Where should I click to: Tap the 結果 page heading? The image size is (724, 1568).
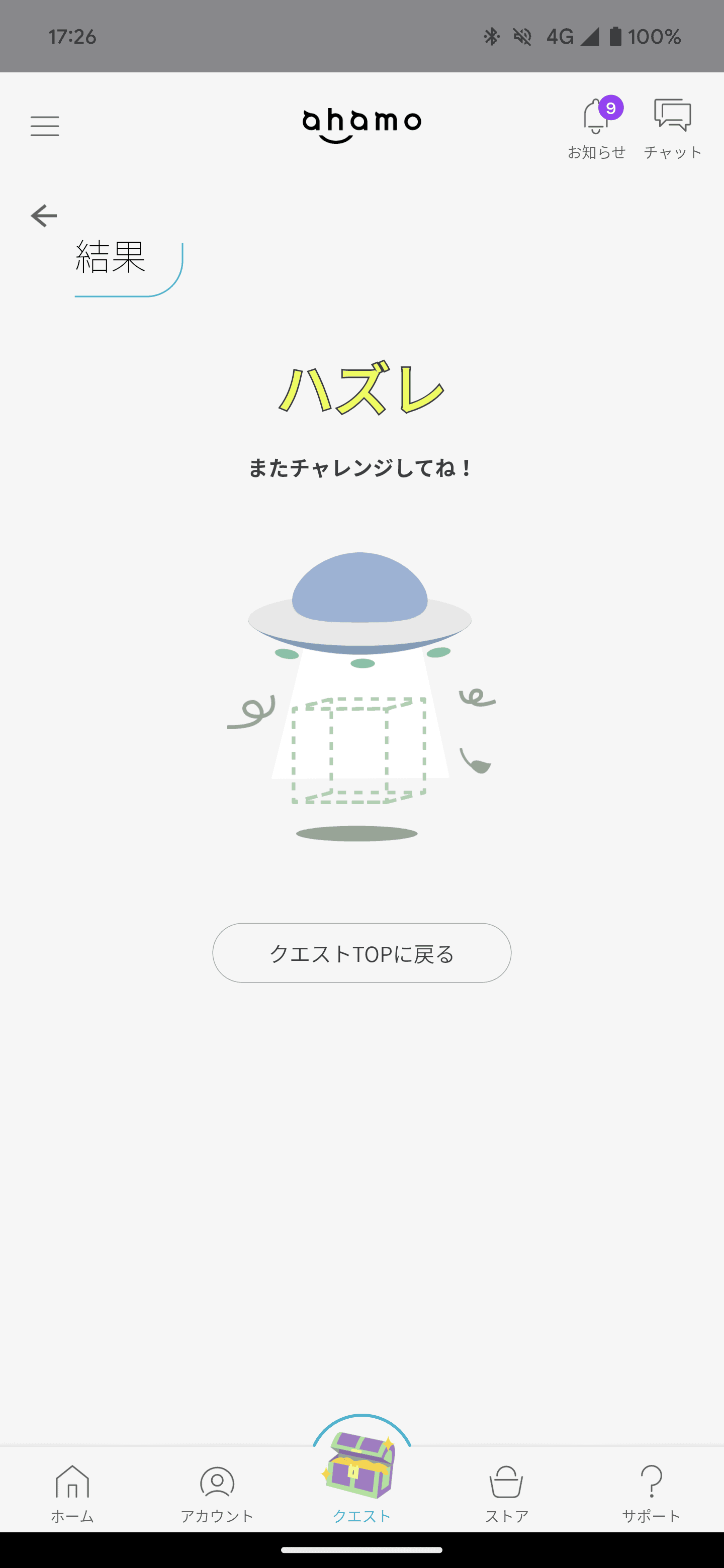[110, 256]
